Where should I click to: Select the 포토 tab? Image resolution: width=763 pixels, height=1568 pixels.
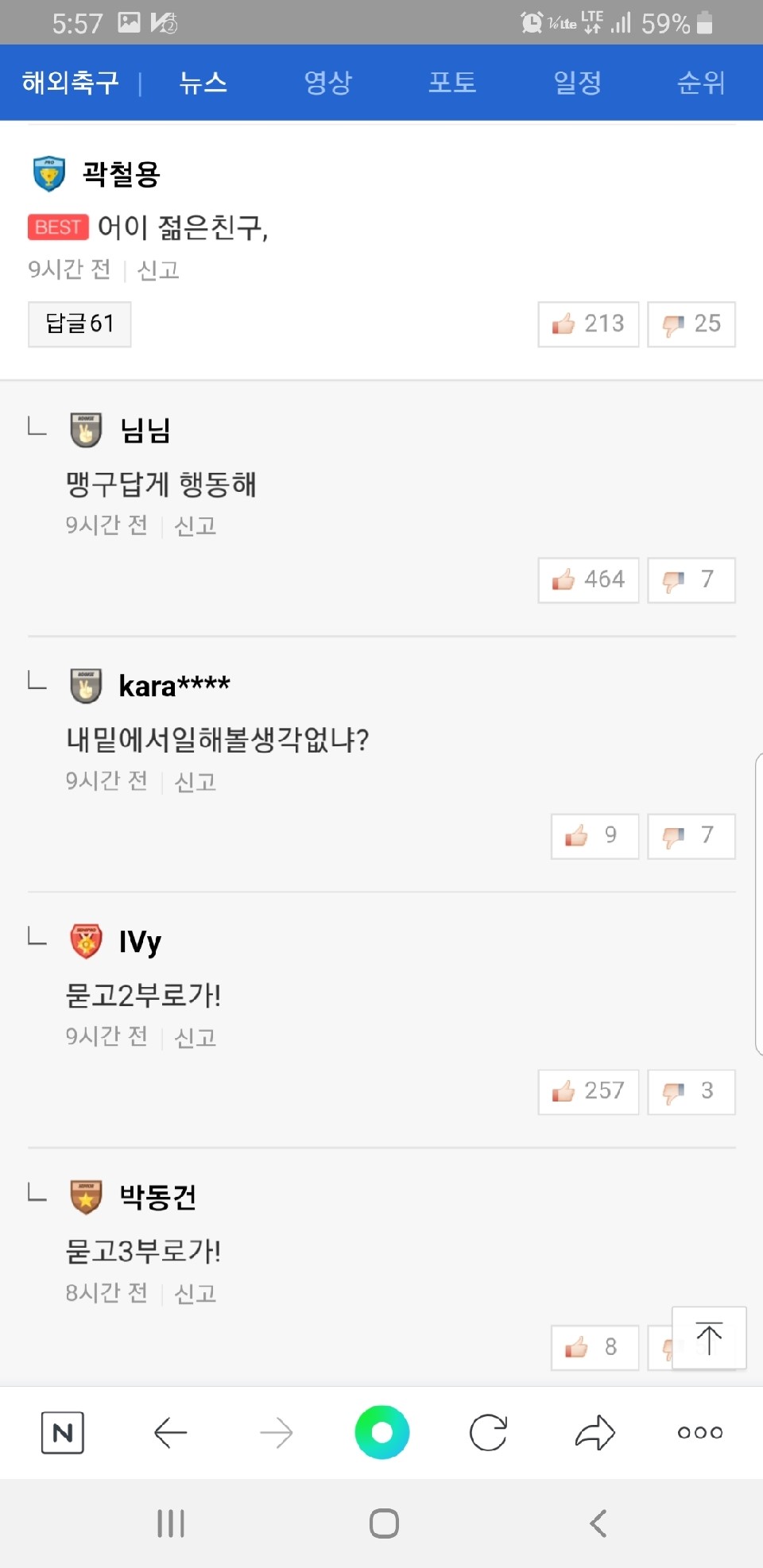(x=452, y=83)
